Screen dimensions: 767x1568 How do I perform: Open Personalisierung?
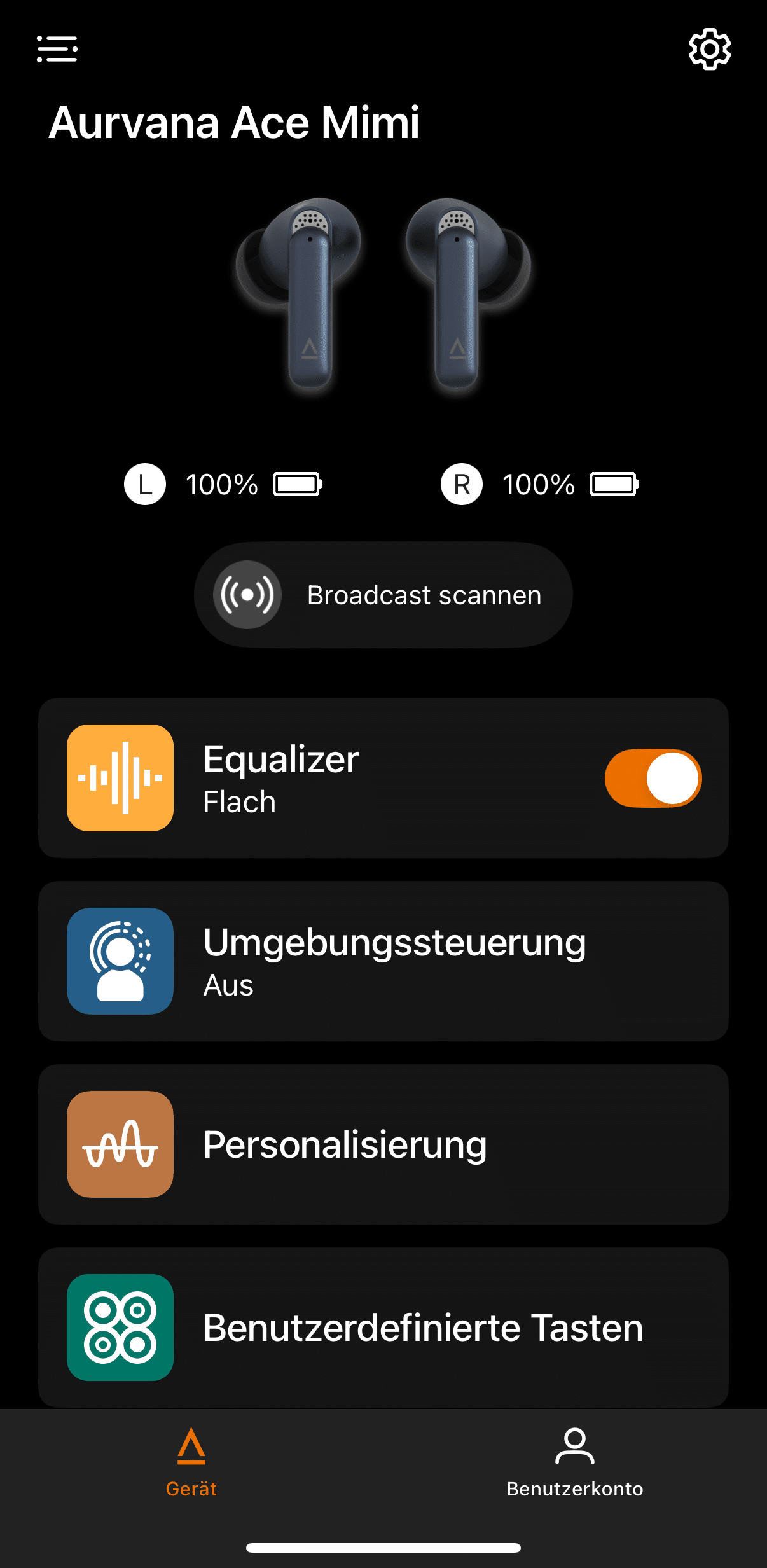383,1144
